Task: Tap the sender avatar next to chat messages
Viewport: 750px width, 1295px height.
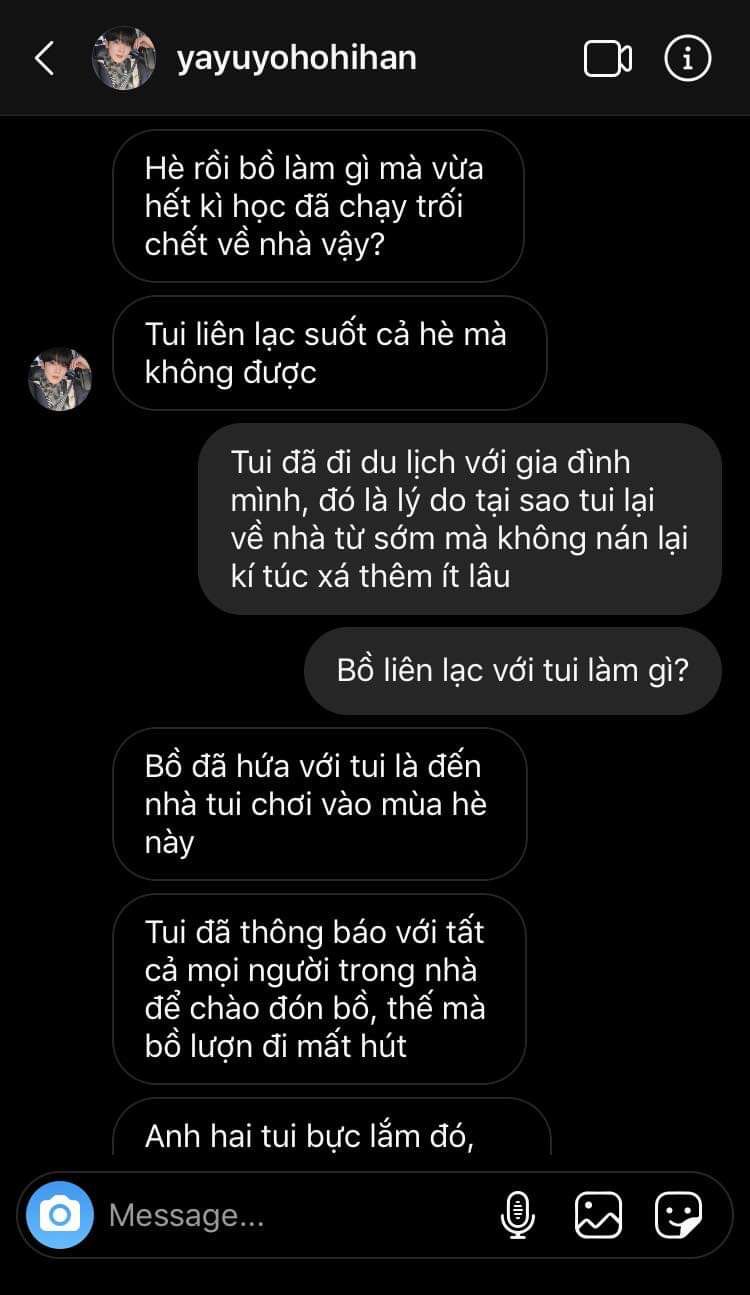Action: pos(60,379)
